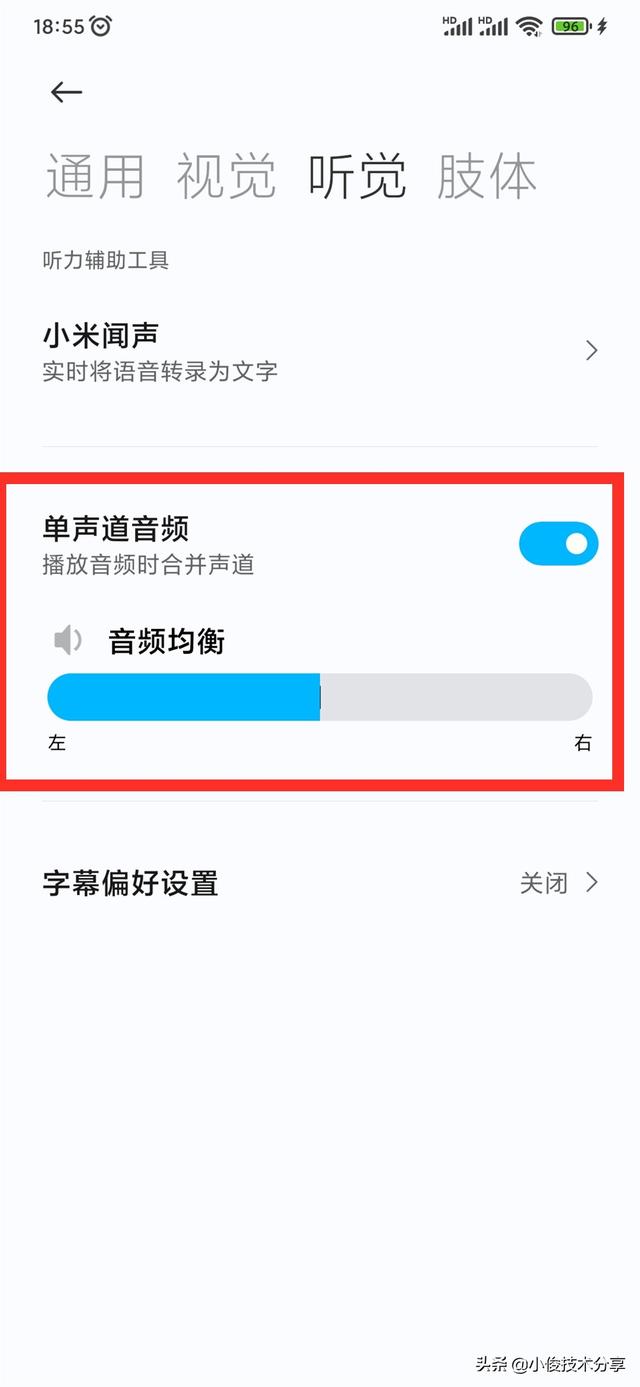640x1387 pixels.
Task: Switch to the 视觉 tab
Action: coord(226,177)
